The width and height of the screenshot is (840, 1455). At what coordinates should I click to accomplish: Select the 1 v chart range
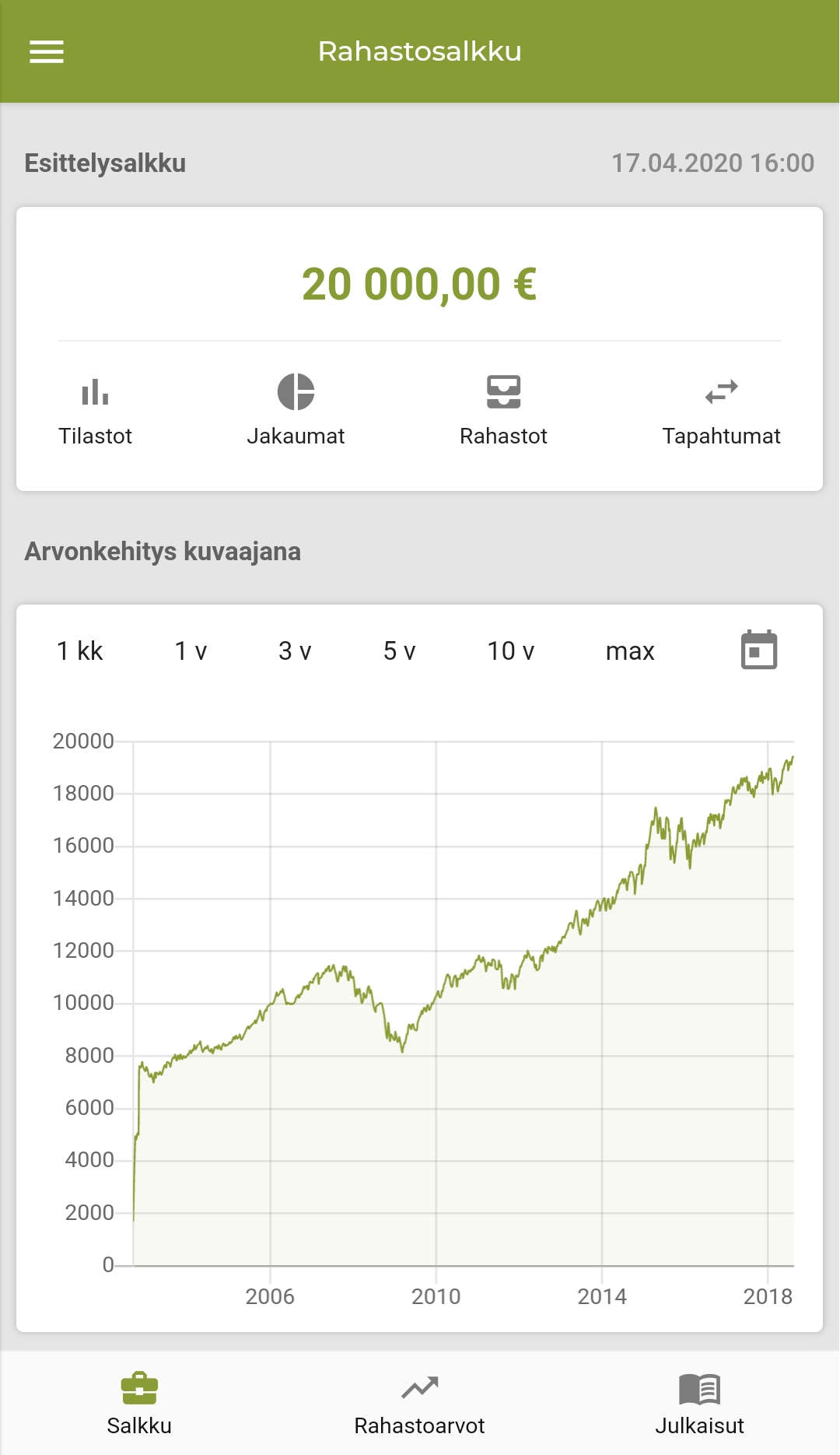click(x=191, y=650)
